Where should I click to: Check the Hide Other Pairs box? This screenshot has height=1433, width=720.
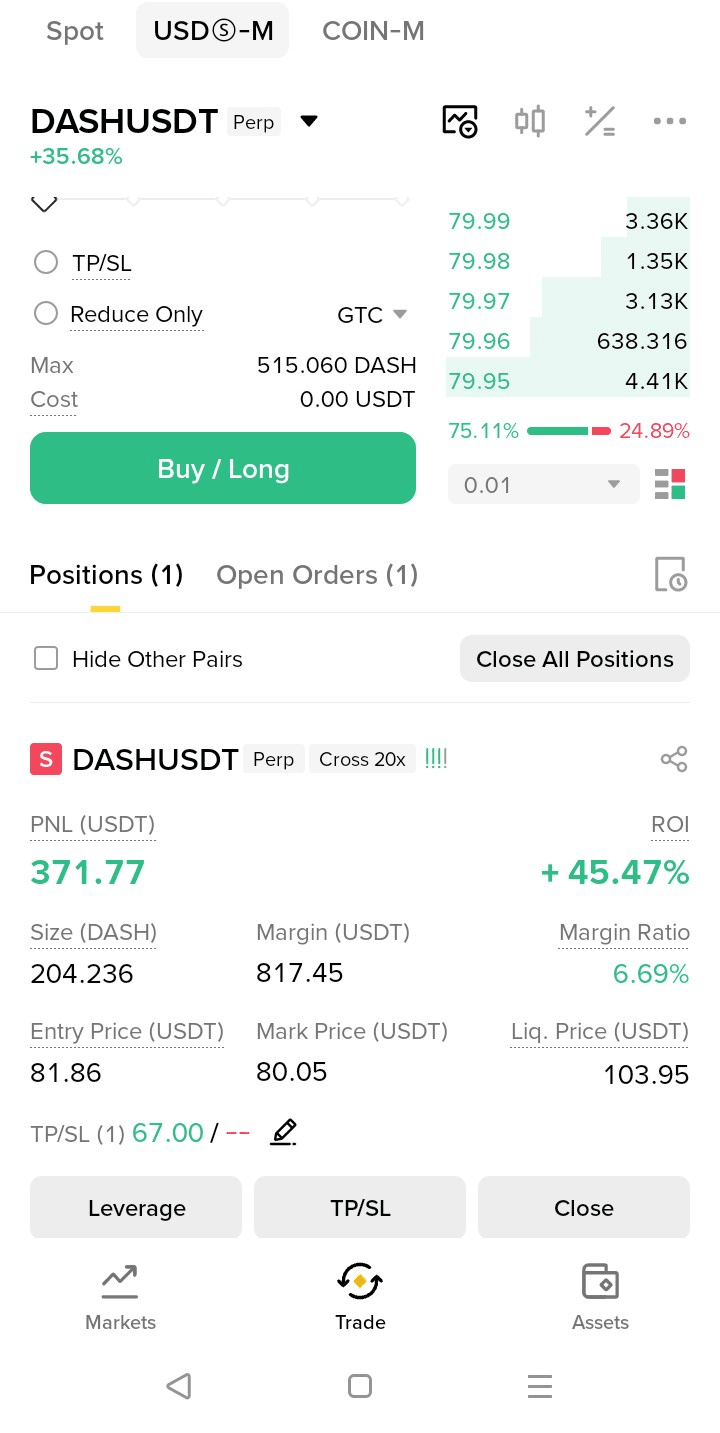point(46,659)
